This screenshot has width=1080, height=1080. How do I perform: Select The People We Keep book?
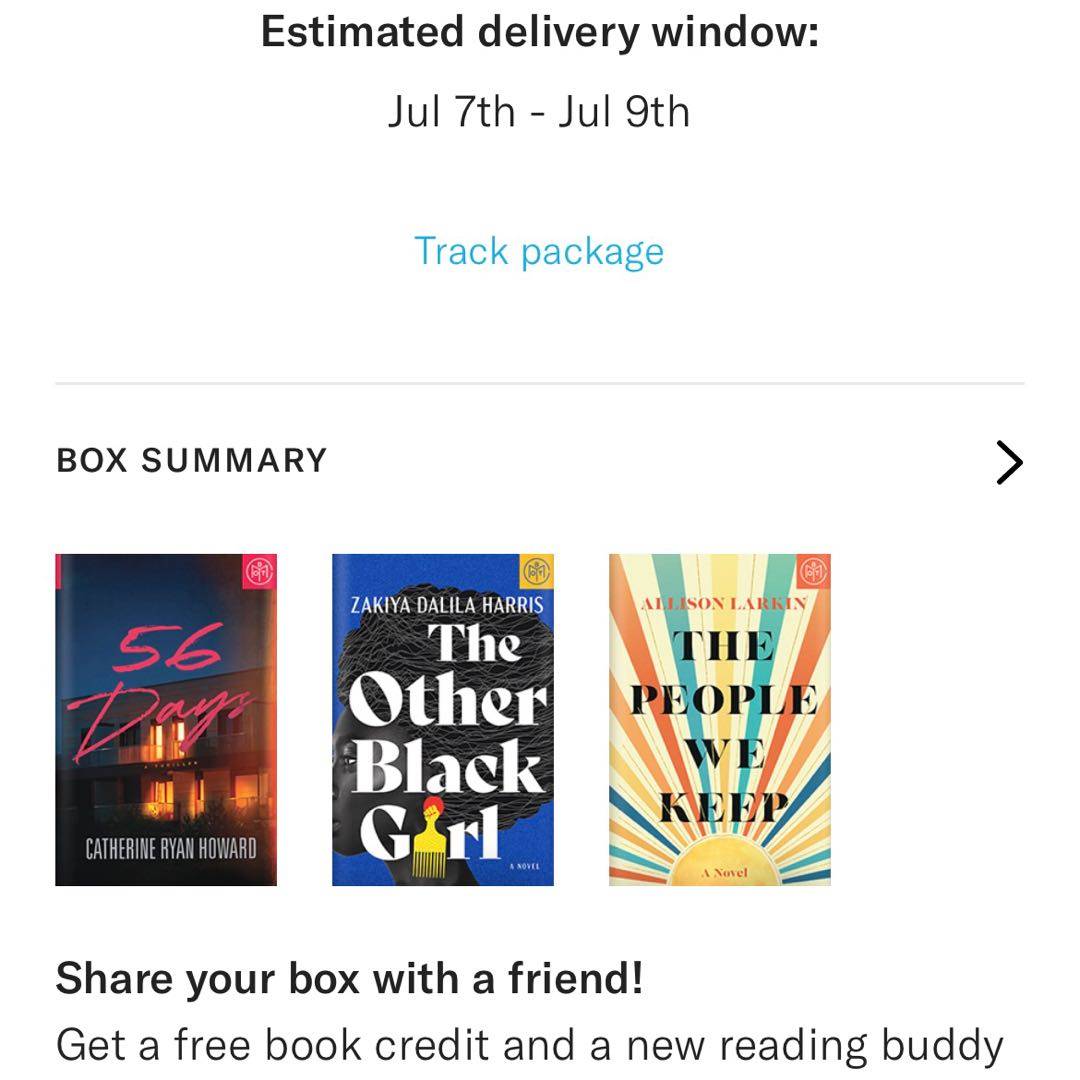click(720, 720)
